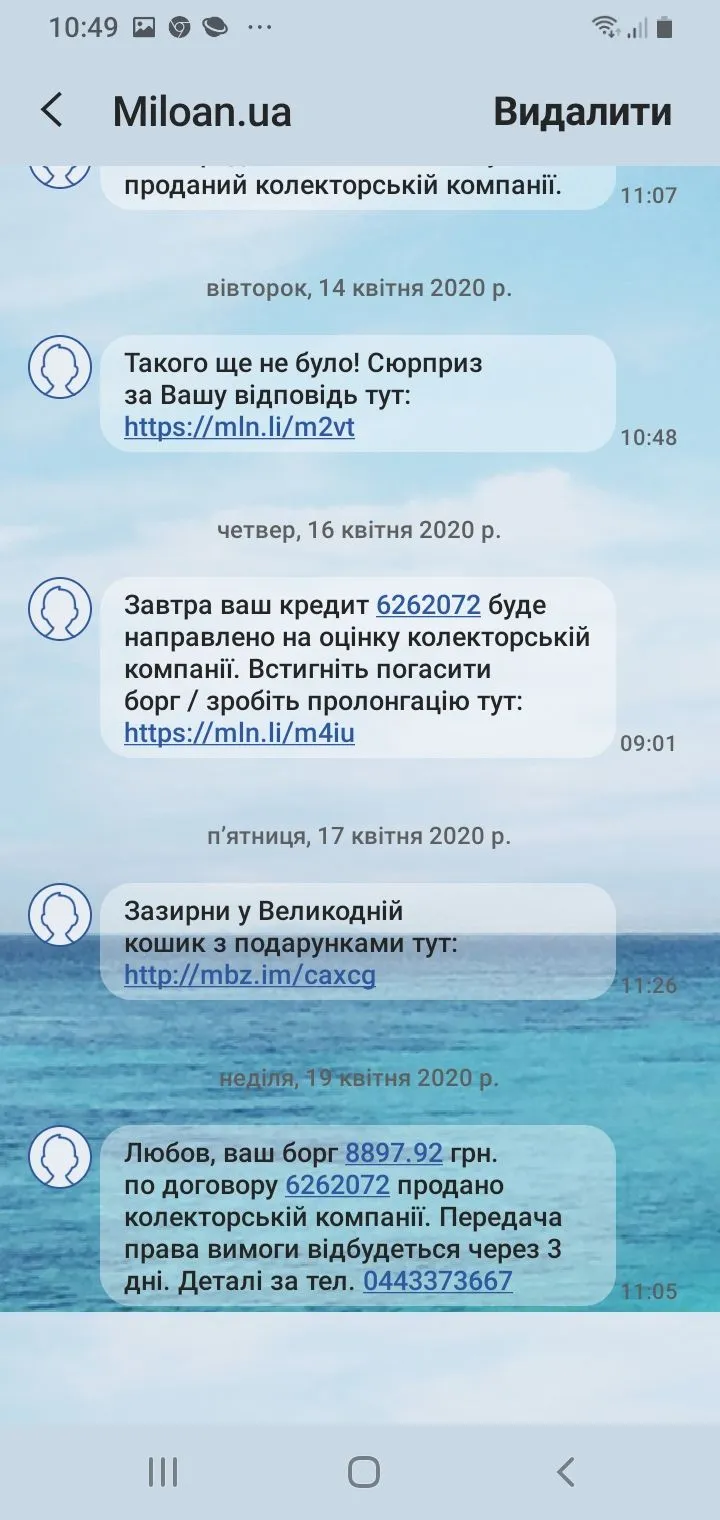Open the system recent apps view
The image size is (720, 1520).
pos(162,1471)
